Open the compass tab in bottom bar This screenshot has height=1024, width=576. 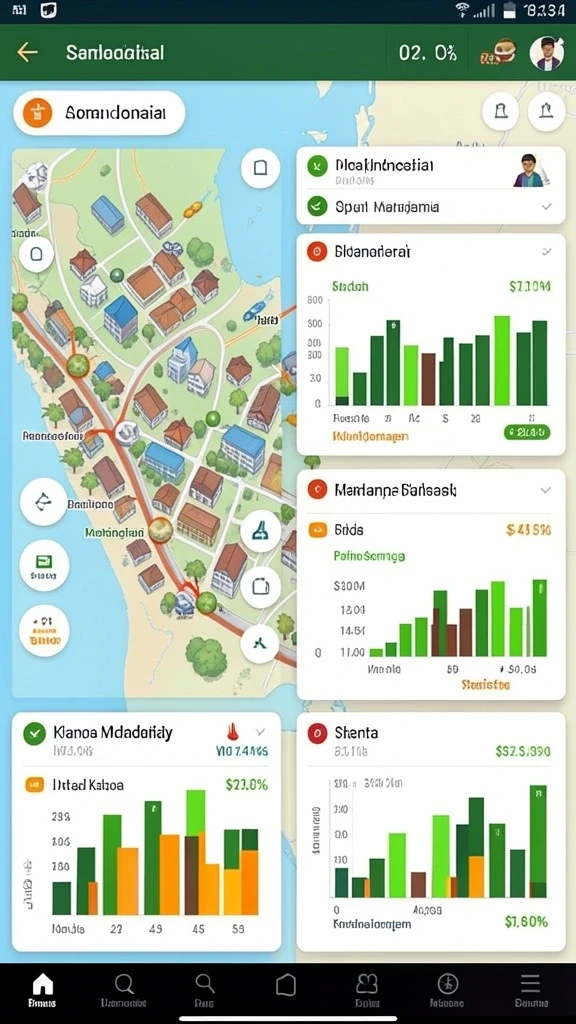point(447,989)
